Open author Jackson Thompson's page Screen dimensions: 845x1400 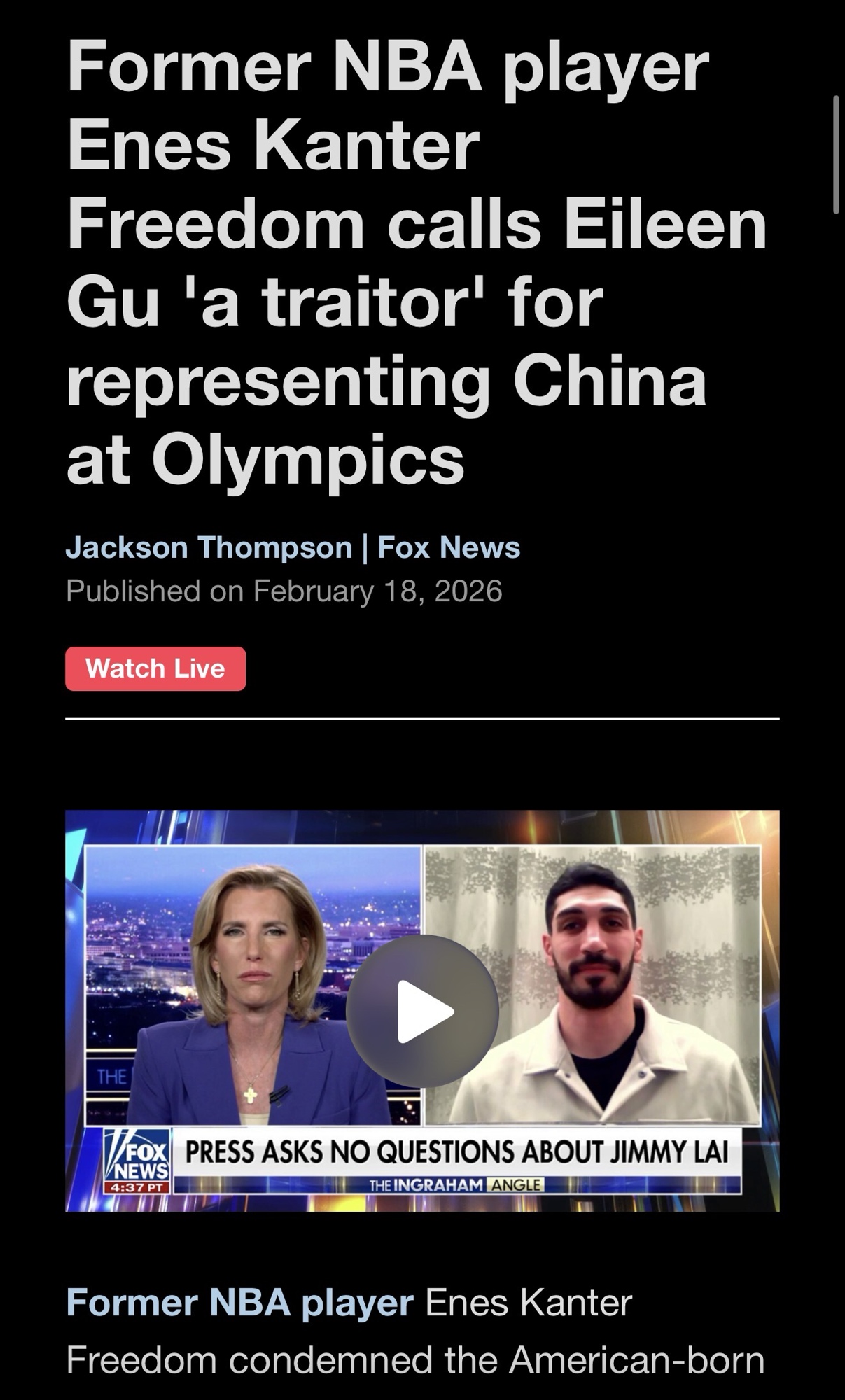click(209, 547)
